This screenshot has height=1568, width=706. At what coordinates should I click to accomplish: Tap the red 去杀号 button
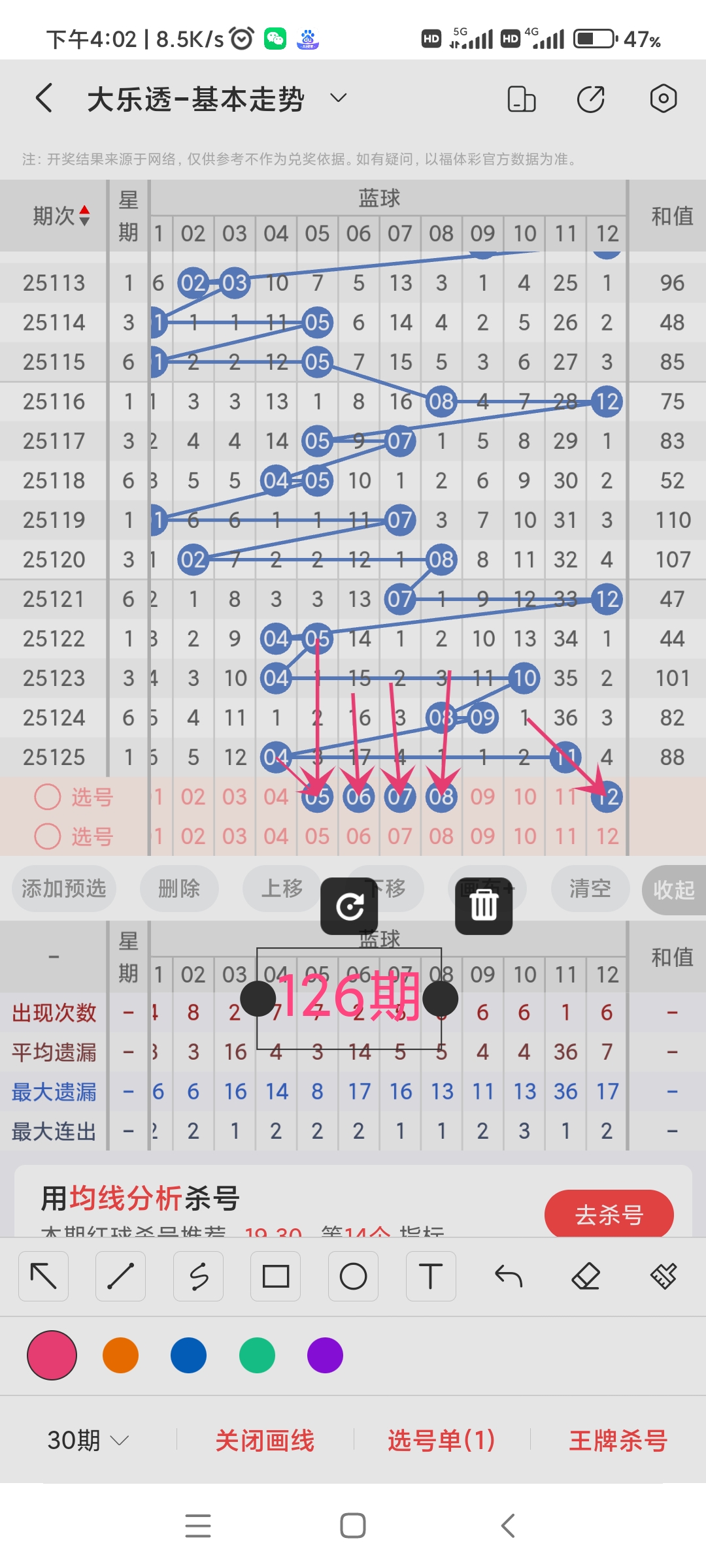tap(609, 1213)
